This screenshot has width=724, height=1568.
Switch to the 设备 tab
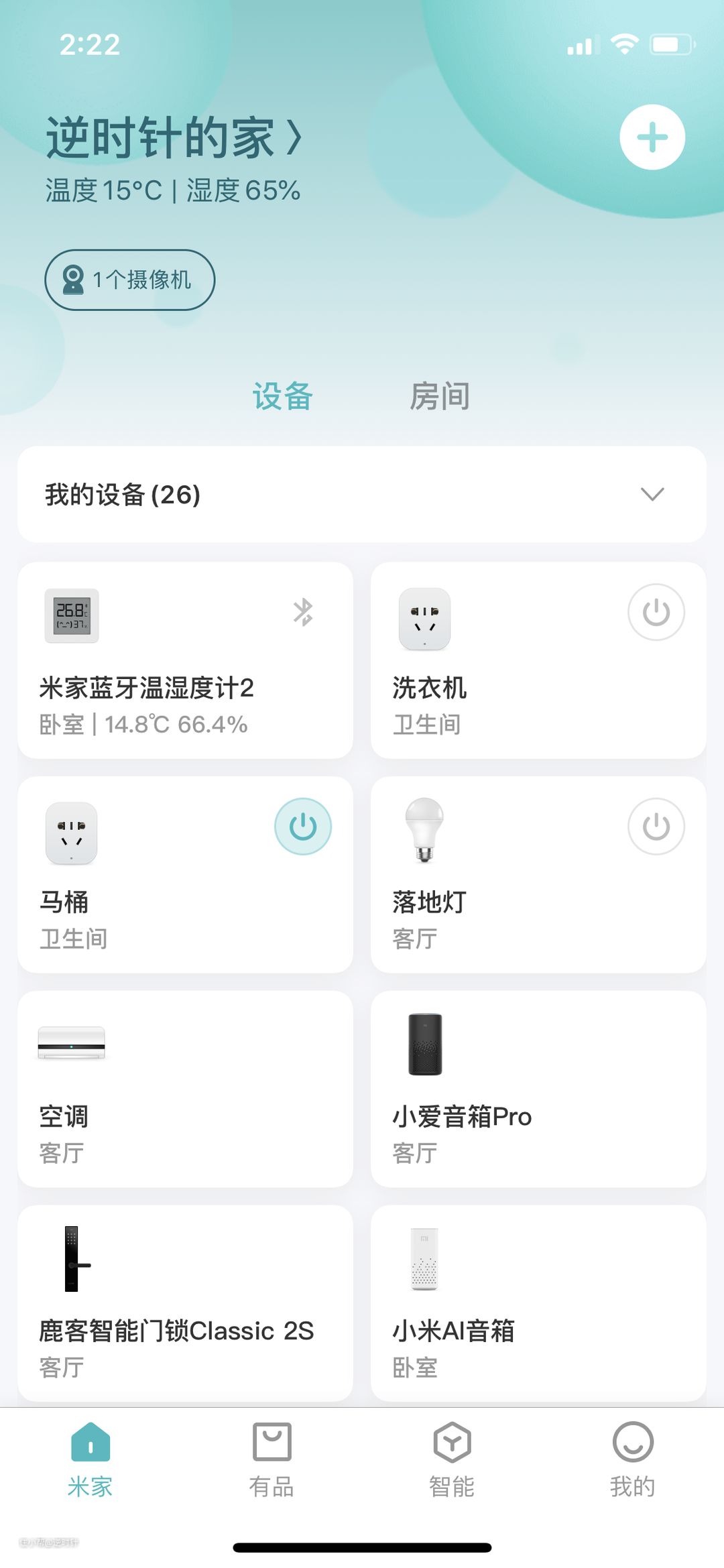(x=282, y=396)
